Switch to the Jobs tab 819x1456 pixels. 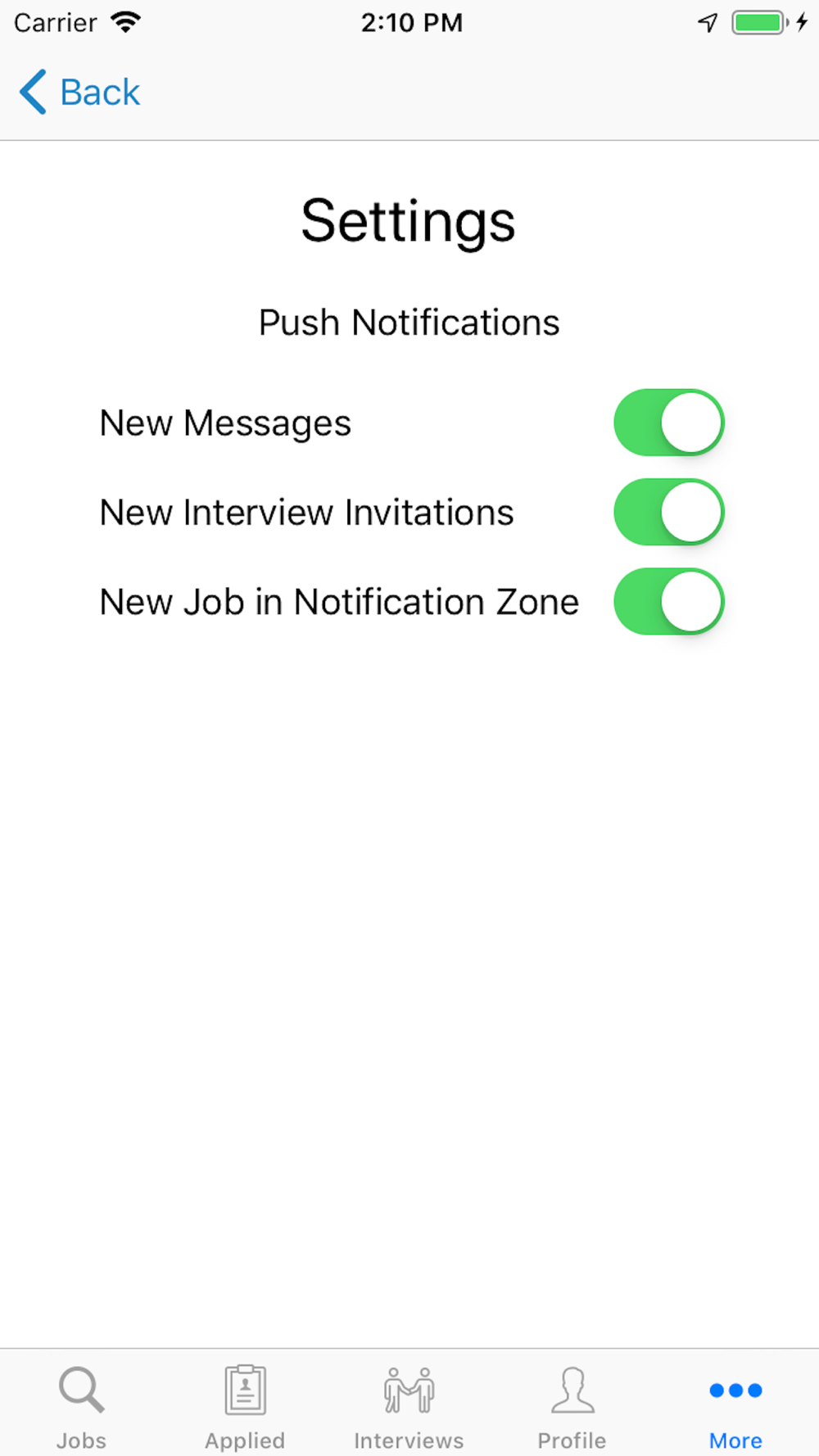[81, 1406]
